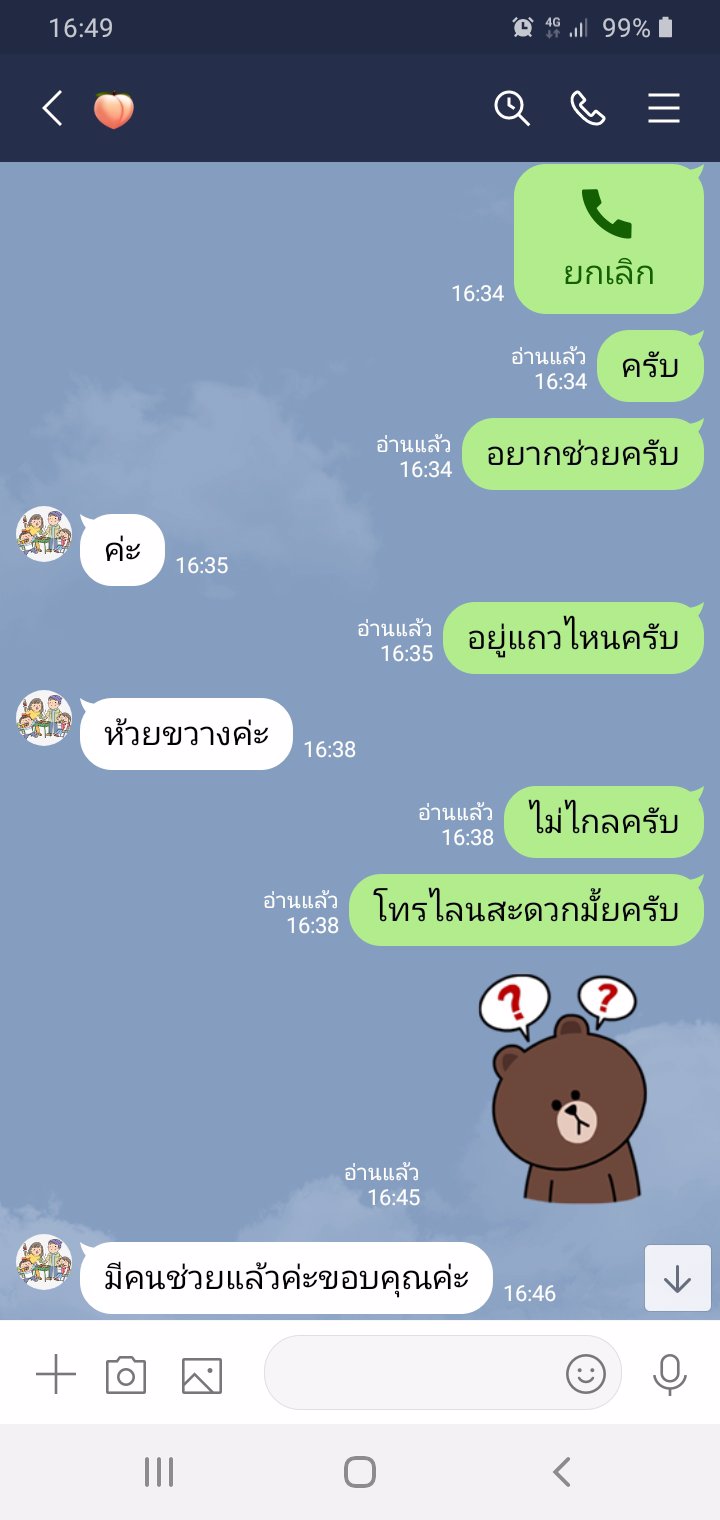Open the chat menu
This screenshot has height=1520, width=720.
tap(664, 108)
